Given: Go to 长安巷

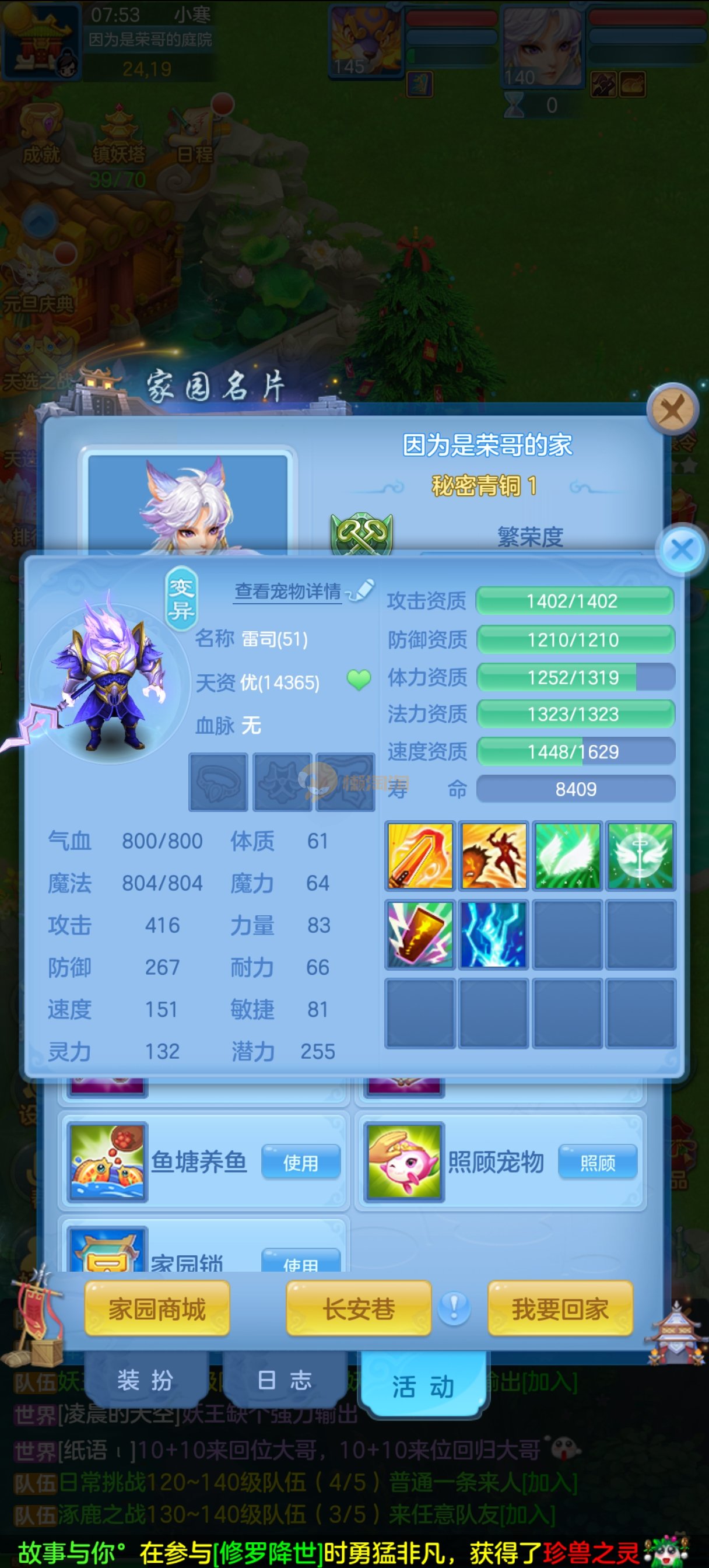Looking at the screenshot, I should [359, 1310].
